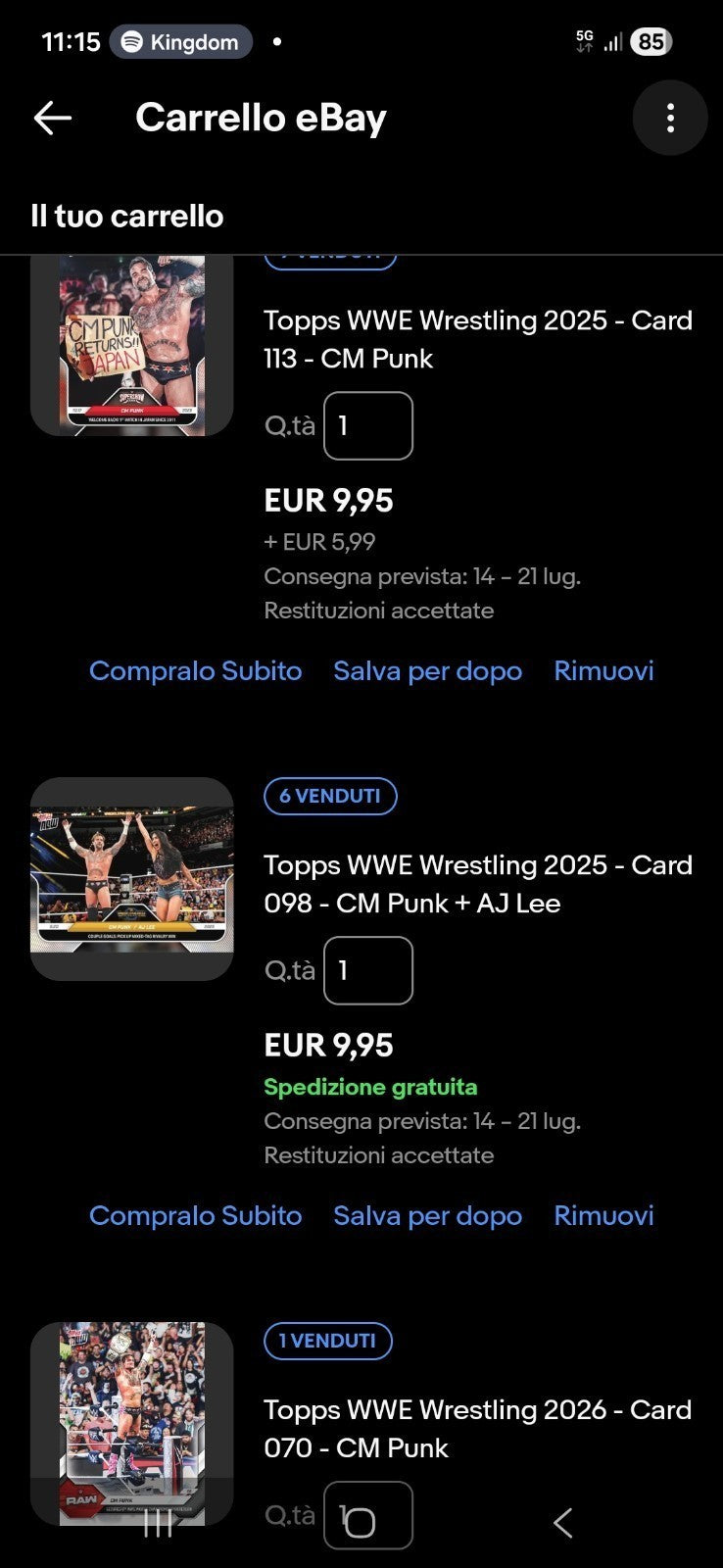Select Salva per dopo for Card 098
This screenshot has height=1568, width=723.
(428, 1216)
